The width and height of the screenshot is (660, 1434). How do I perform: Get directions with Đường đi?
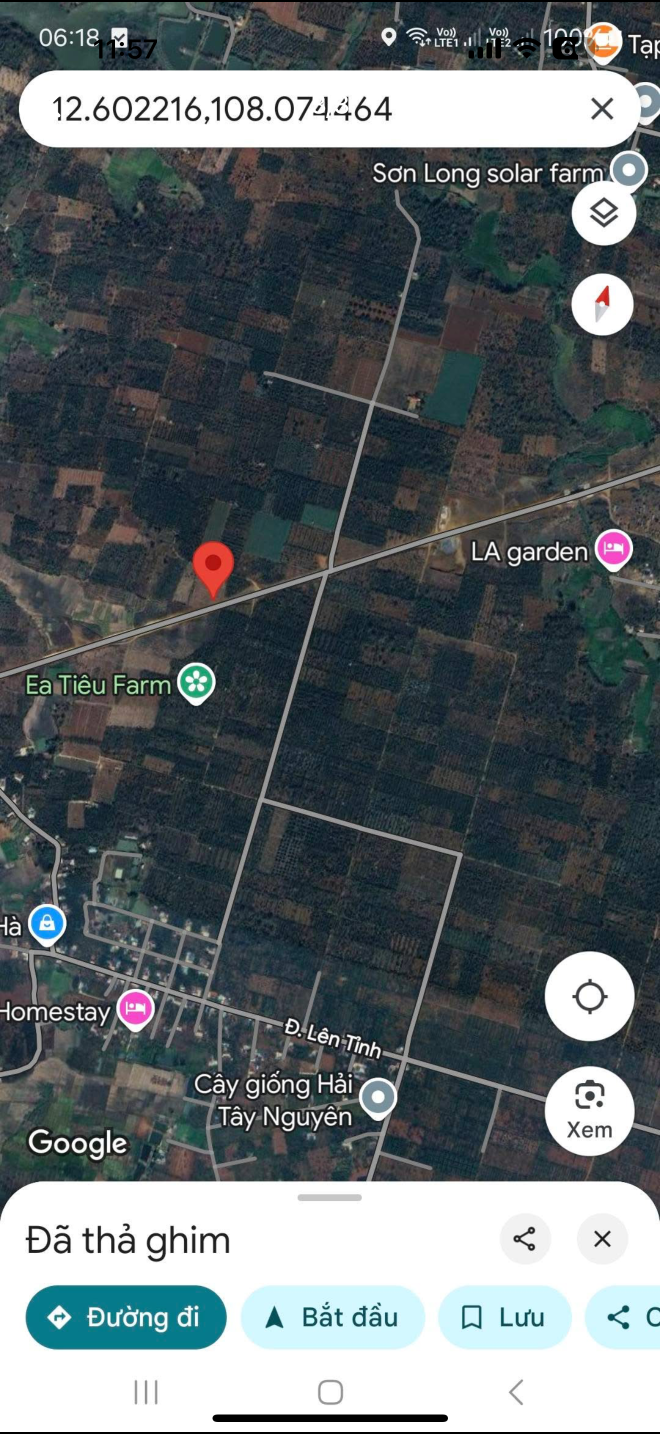(126, 1317)
